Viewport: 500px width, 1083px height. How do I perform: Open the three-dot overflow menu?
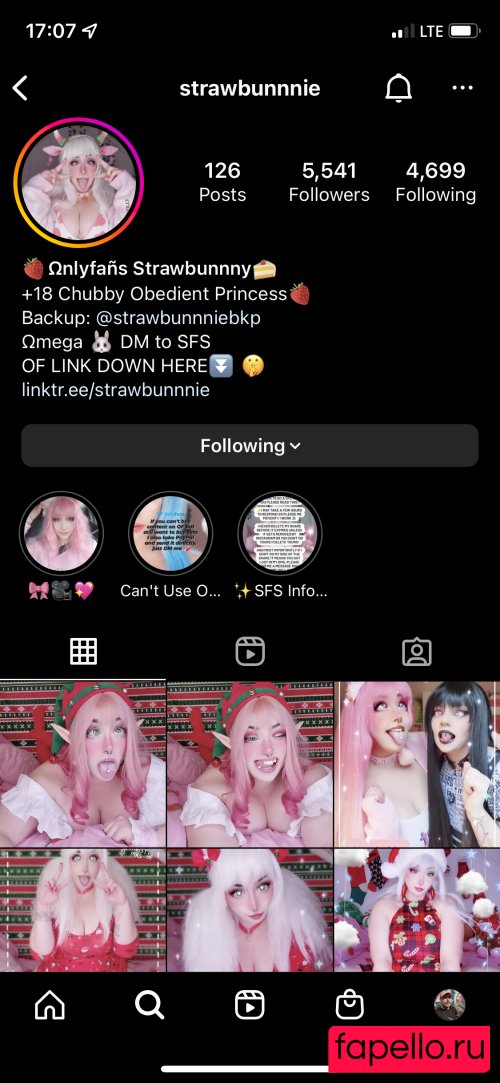[x=462, y=88]
